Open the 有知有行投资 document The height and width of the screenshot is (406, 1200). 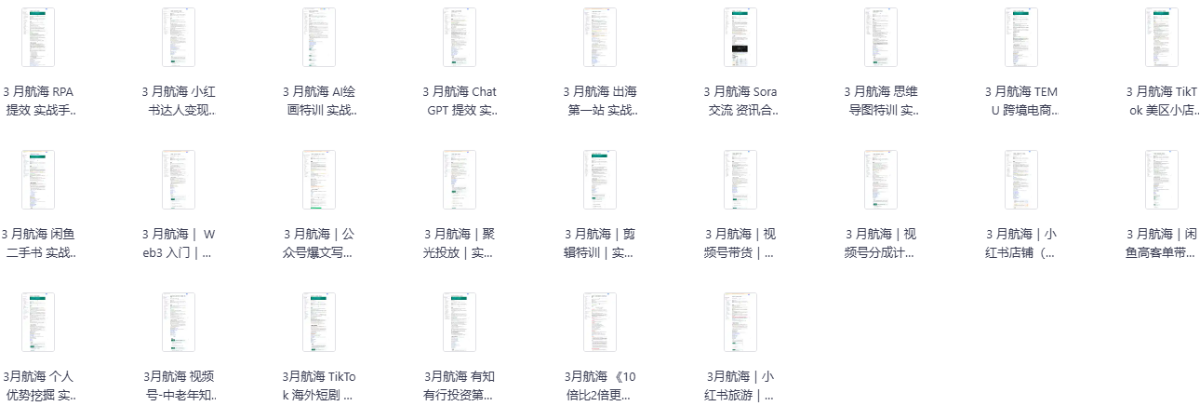459,322
